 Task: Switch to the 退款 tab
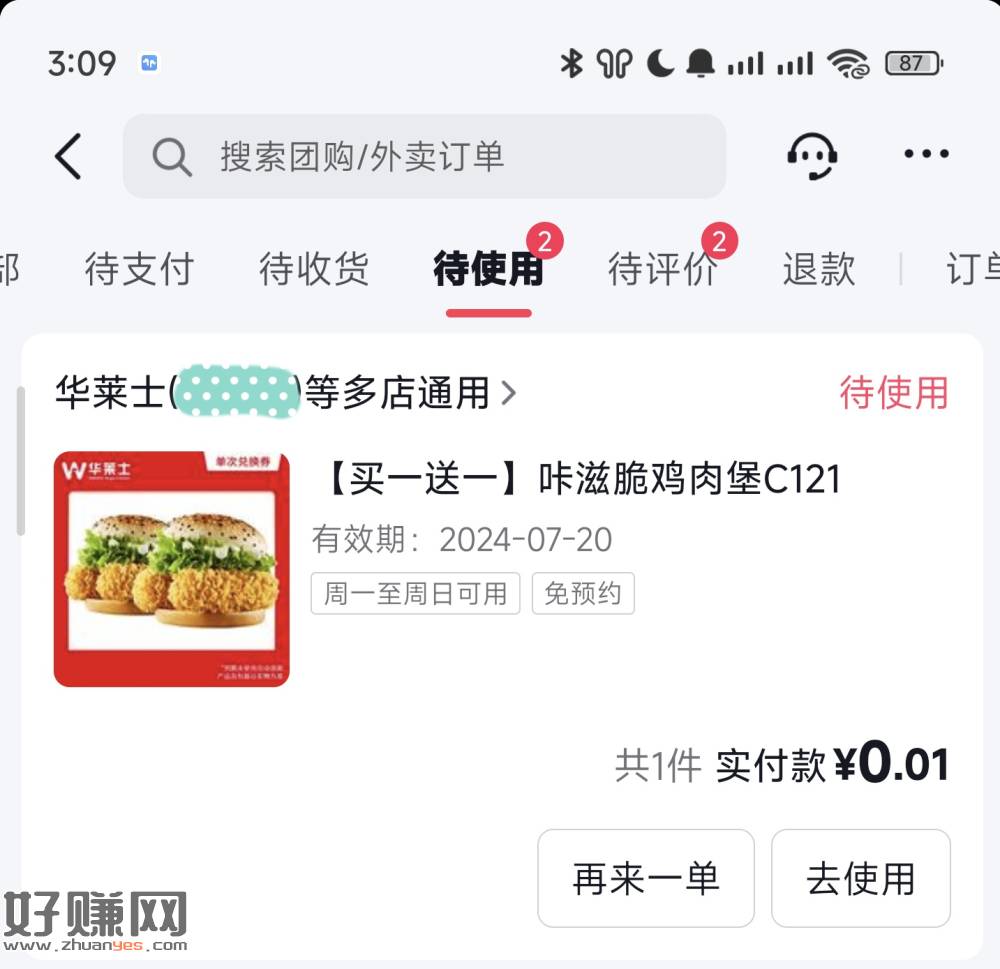[x=818, y=269]
